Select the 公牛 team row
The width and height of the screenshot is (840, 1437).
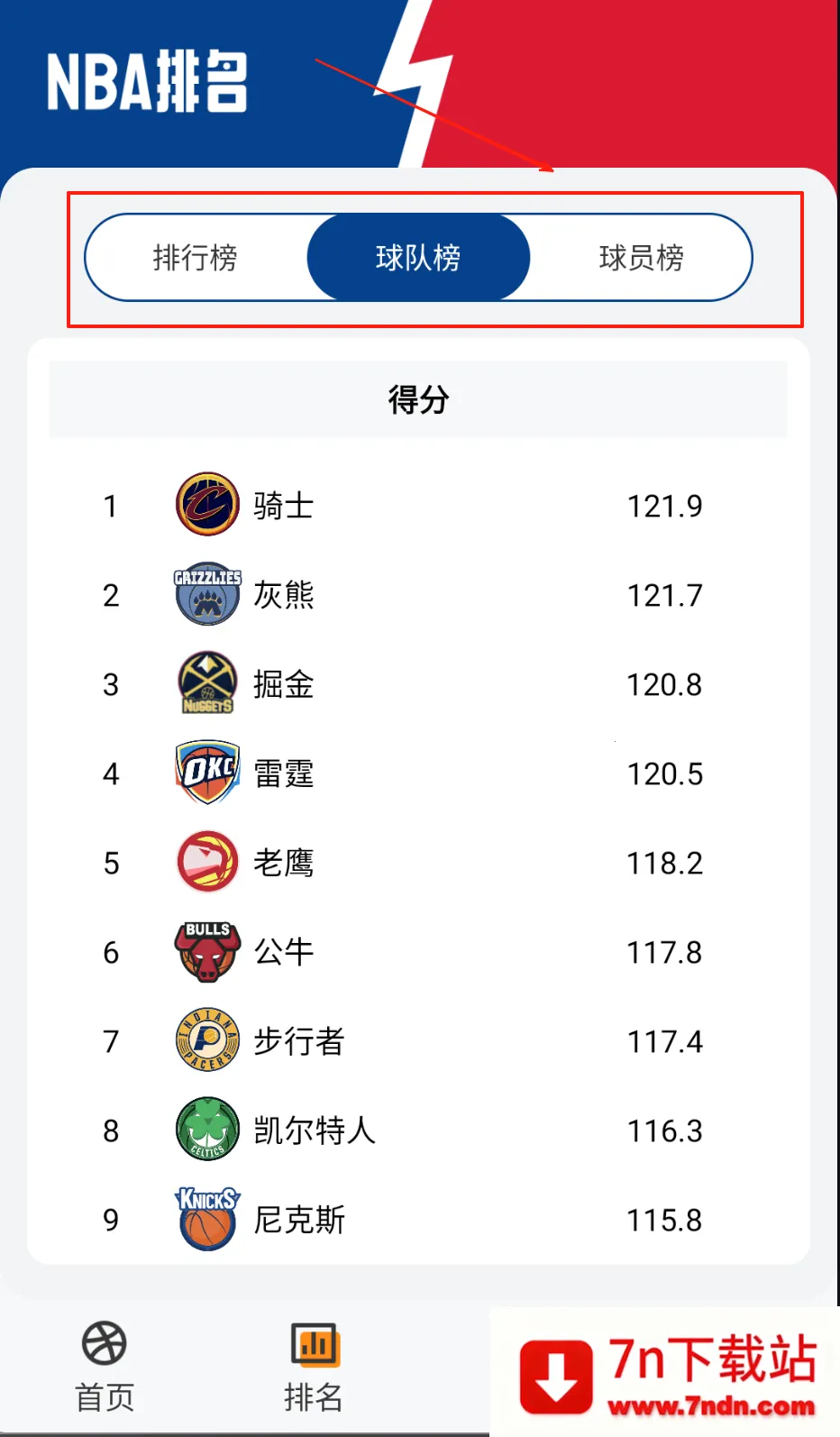418,952
